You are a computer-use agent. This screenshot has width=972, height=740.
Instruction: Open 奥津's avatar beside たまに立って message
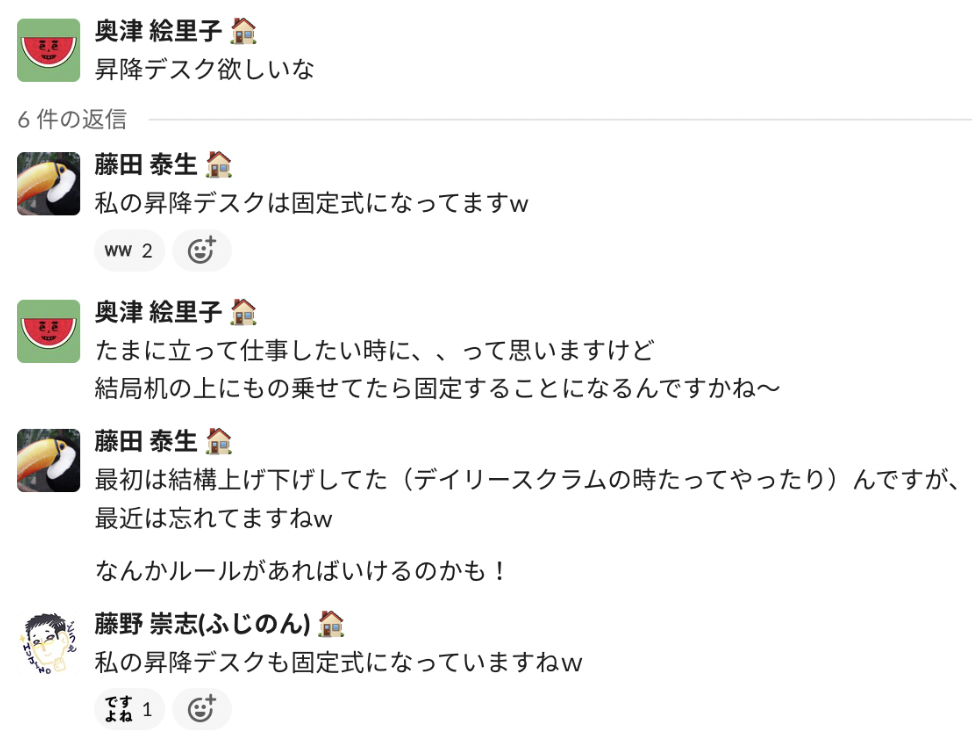48,331
